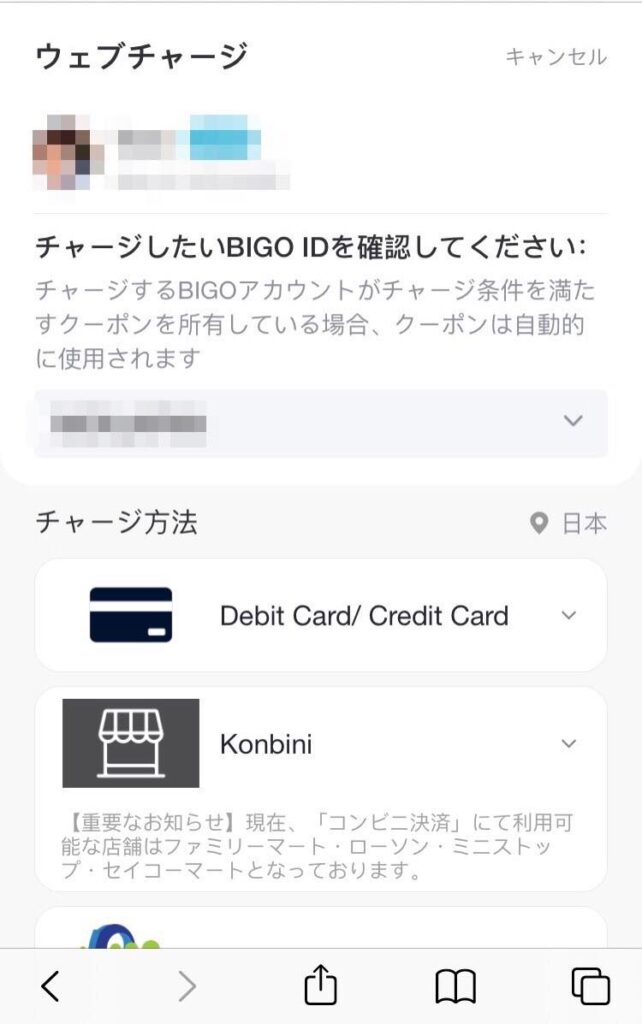Go back in the browser
This screenshot has width=642, height=1024.
(50, 987)
